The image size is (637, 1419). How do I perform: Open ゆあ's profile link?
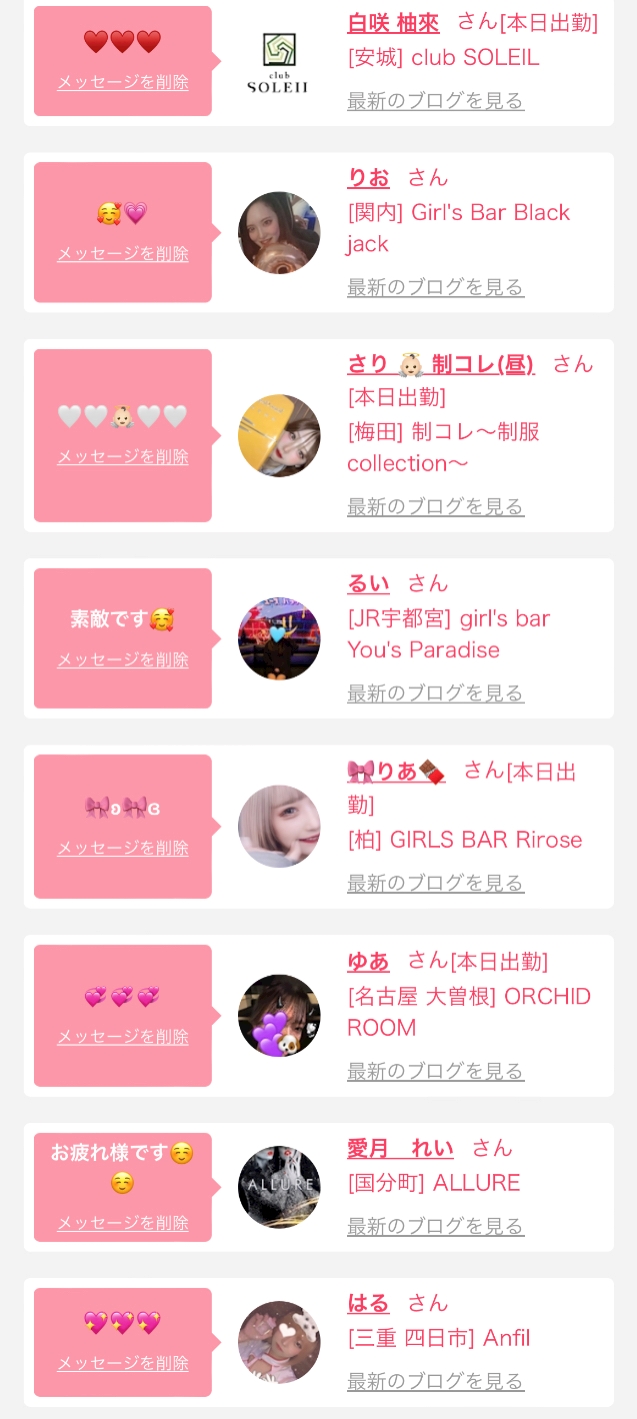368,962
